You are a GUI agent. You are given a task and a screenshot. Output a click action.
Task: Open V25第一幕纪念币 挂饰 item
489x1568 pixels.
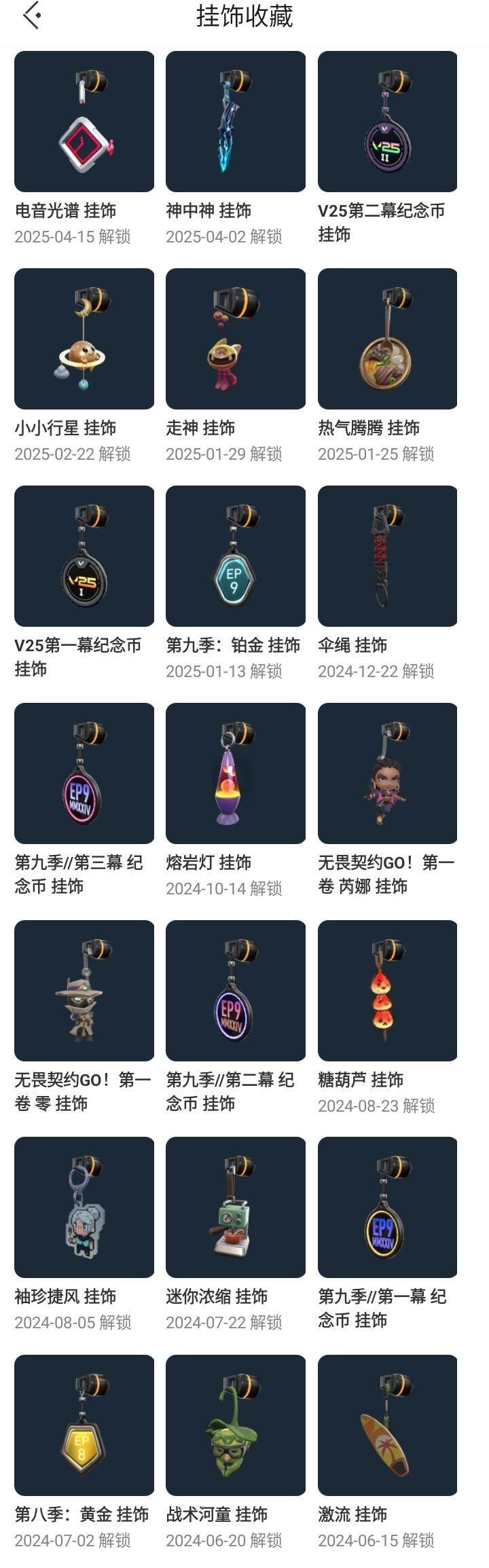click(x=84, y=556)
